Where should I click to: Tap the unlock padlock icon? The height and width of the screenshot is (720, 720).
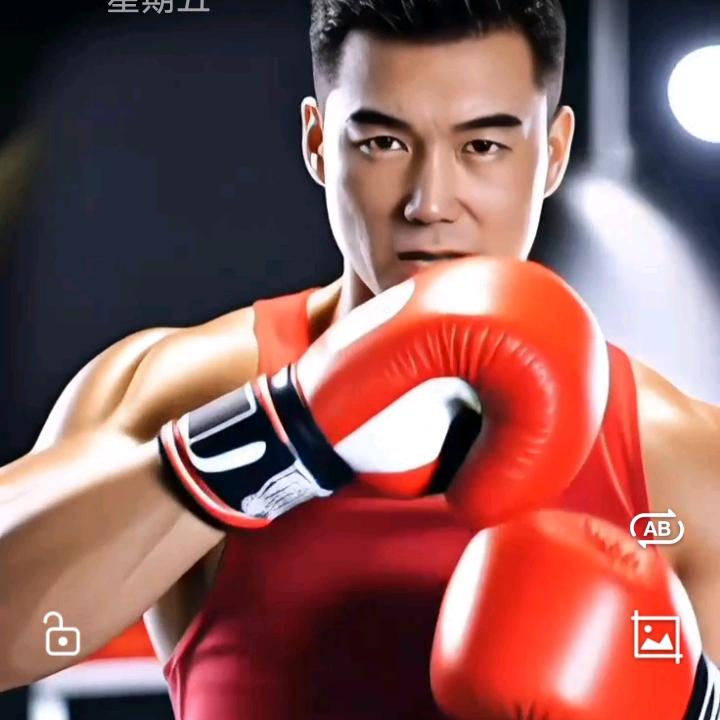pos(61,635)
